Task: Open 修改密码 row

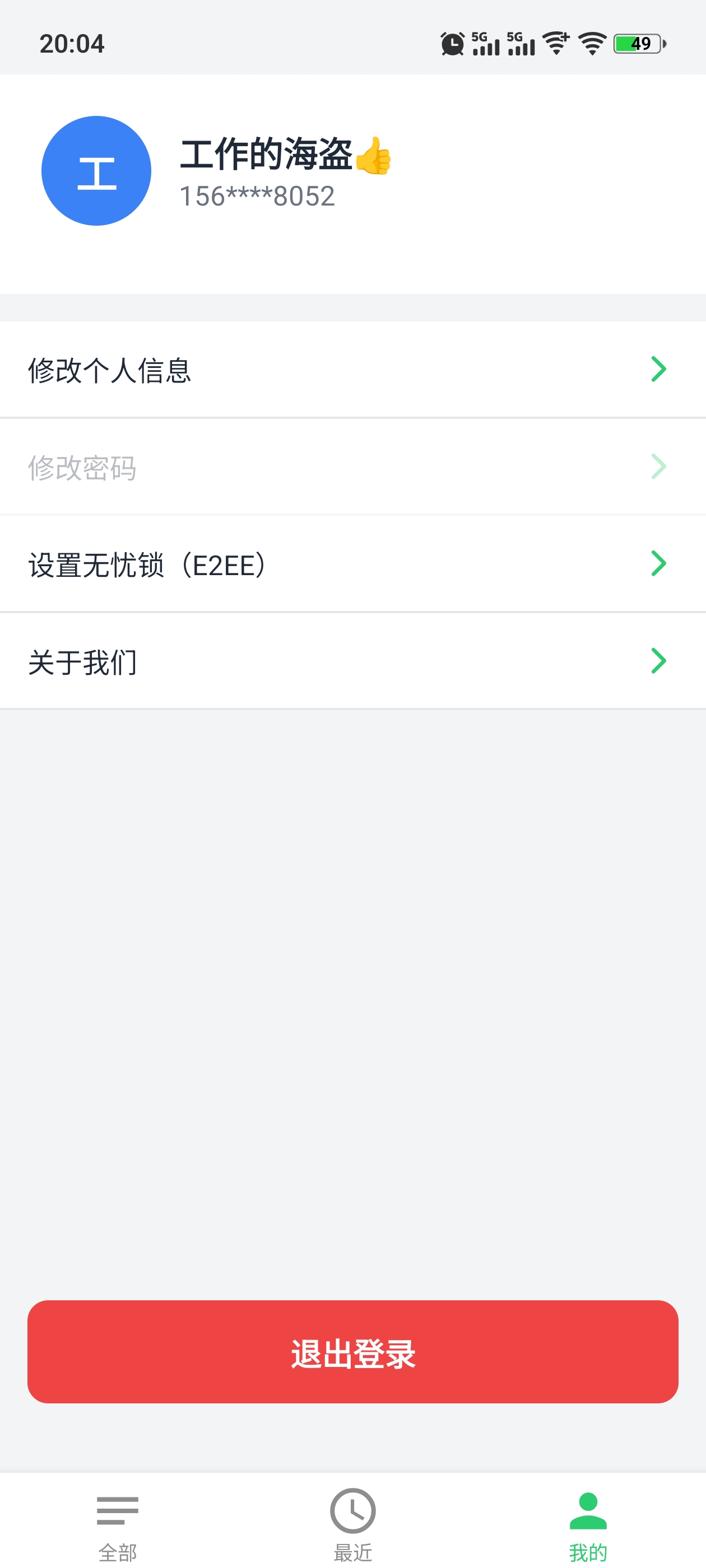Action: (352, 467)
